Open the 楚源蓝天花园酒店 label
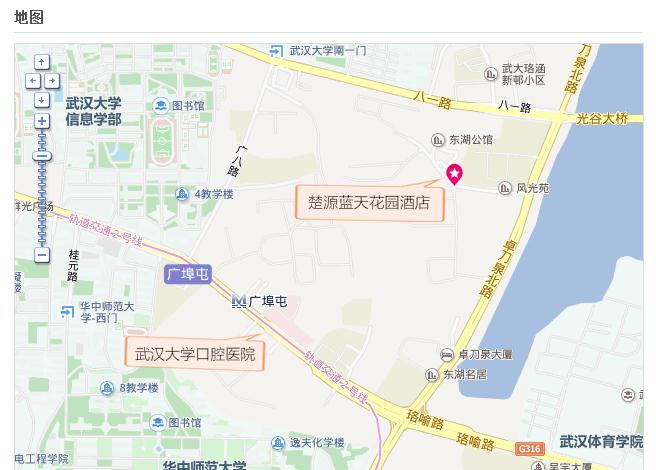 point(368,202)
